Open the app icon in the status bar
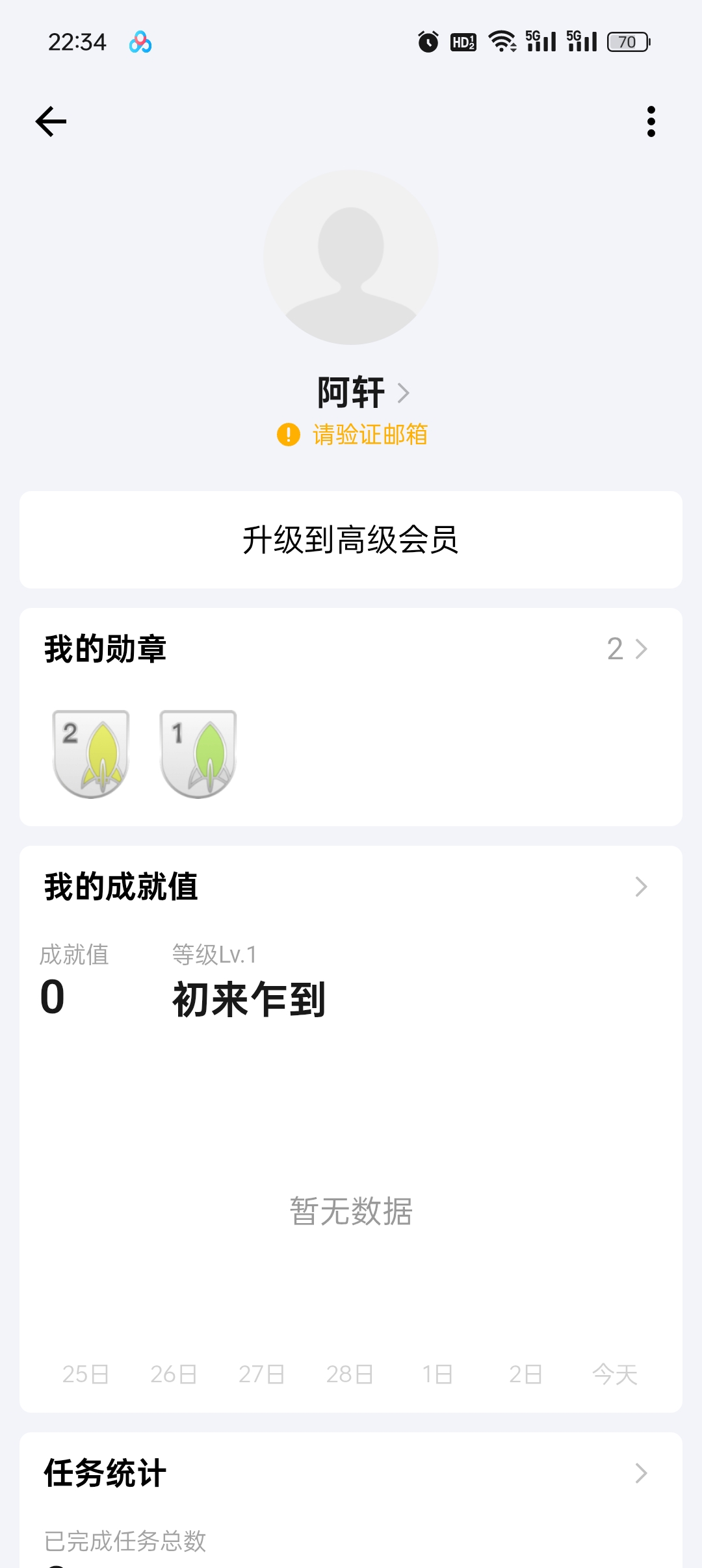Screen dimensions: 702x1568 click(x=140, y=42)
